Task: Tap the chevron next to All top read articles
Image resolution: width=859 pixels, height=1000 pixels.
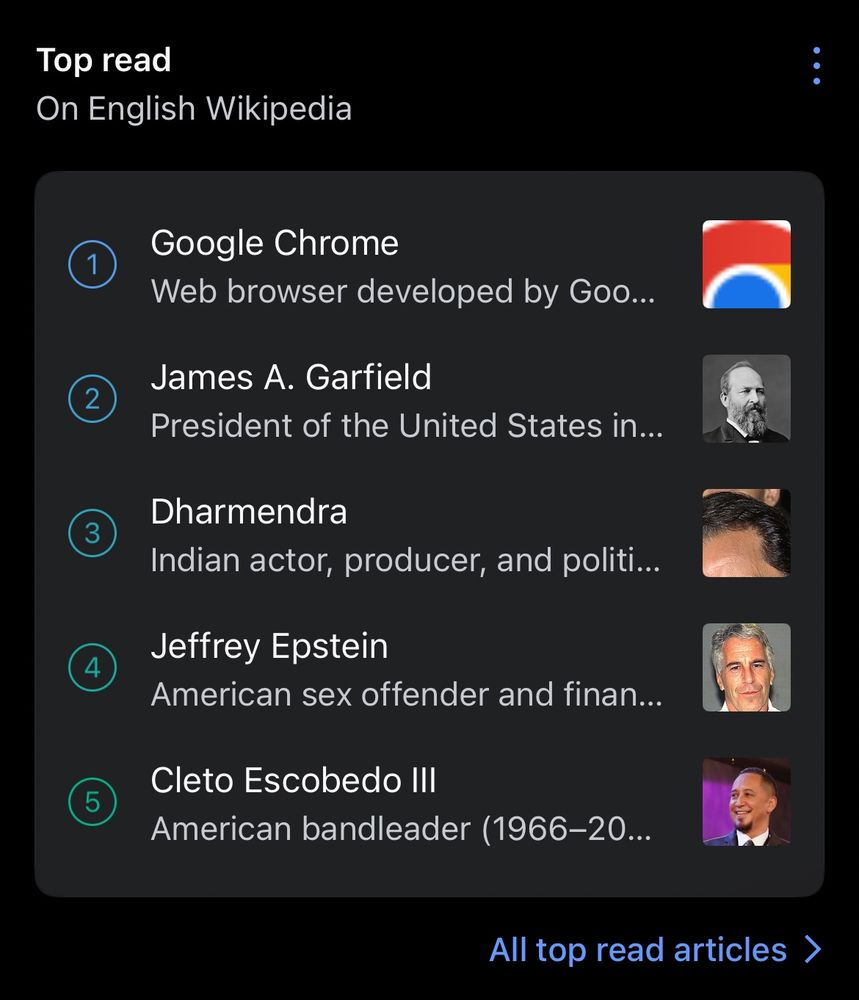Action: [813, 949]
